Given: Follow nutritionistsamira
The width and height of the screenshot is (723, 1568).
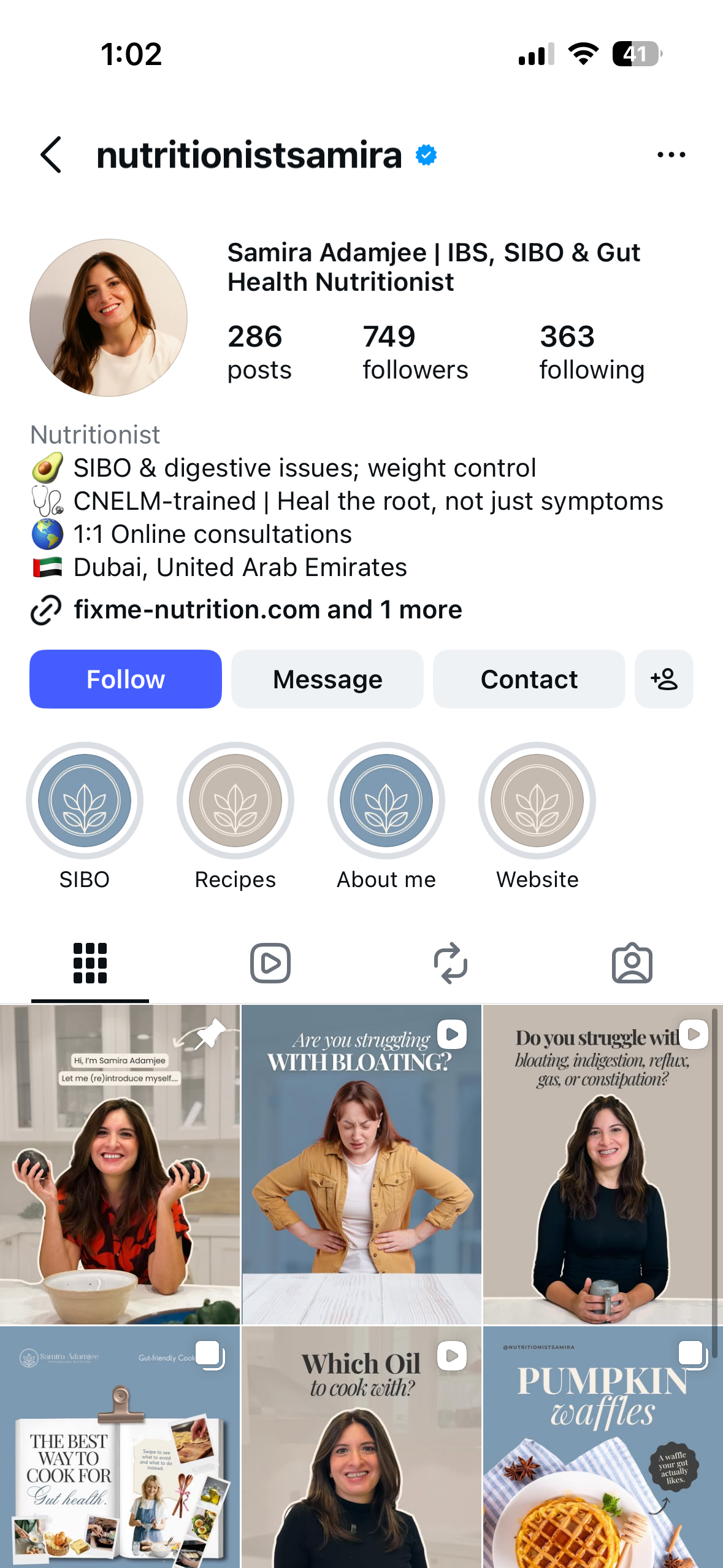Looking at the screenshot, I should point(126,679).
